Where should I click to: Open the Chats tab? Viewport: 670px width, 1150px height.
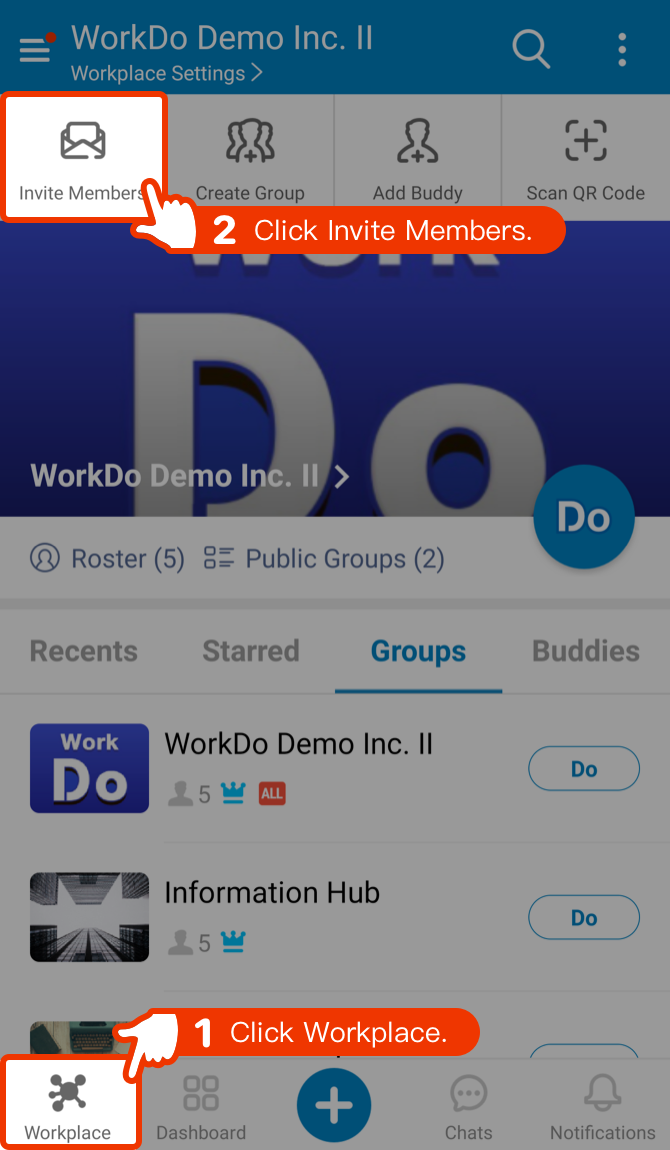coord(468,1106)
